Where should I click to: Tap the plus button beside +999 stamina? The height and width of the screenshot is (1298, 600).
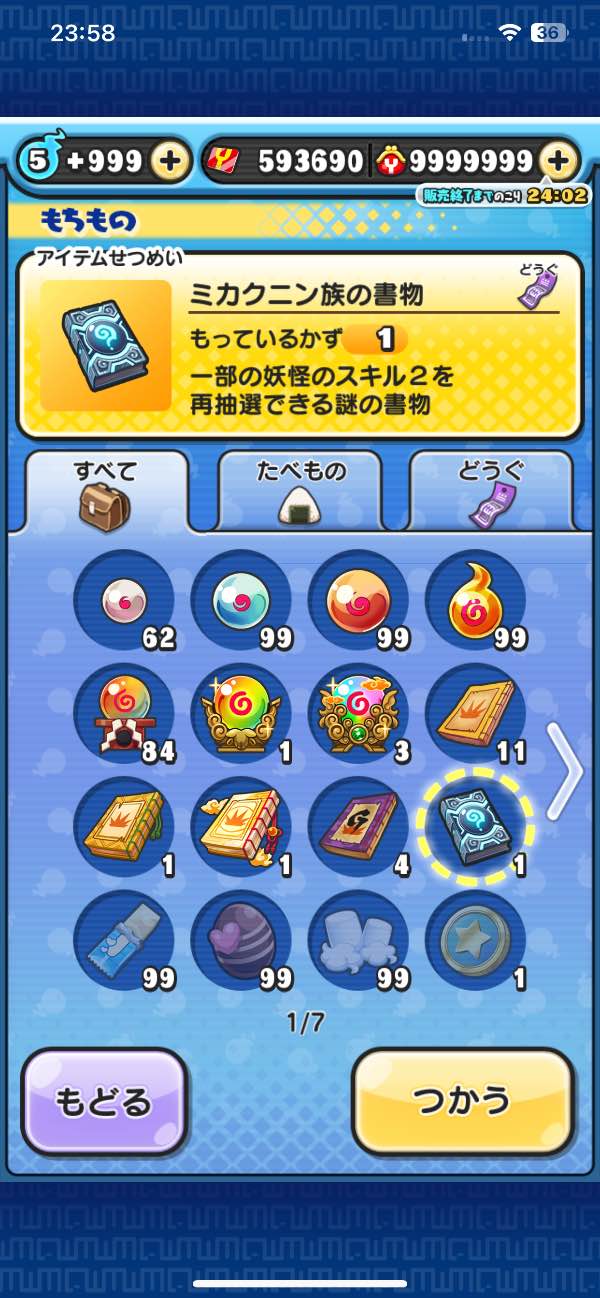point(171,161)
